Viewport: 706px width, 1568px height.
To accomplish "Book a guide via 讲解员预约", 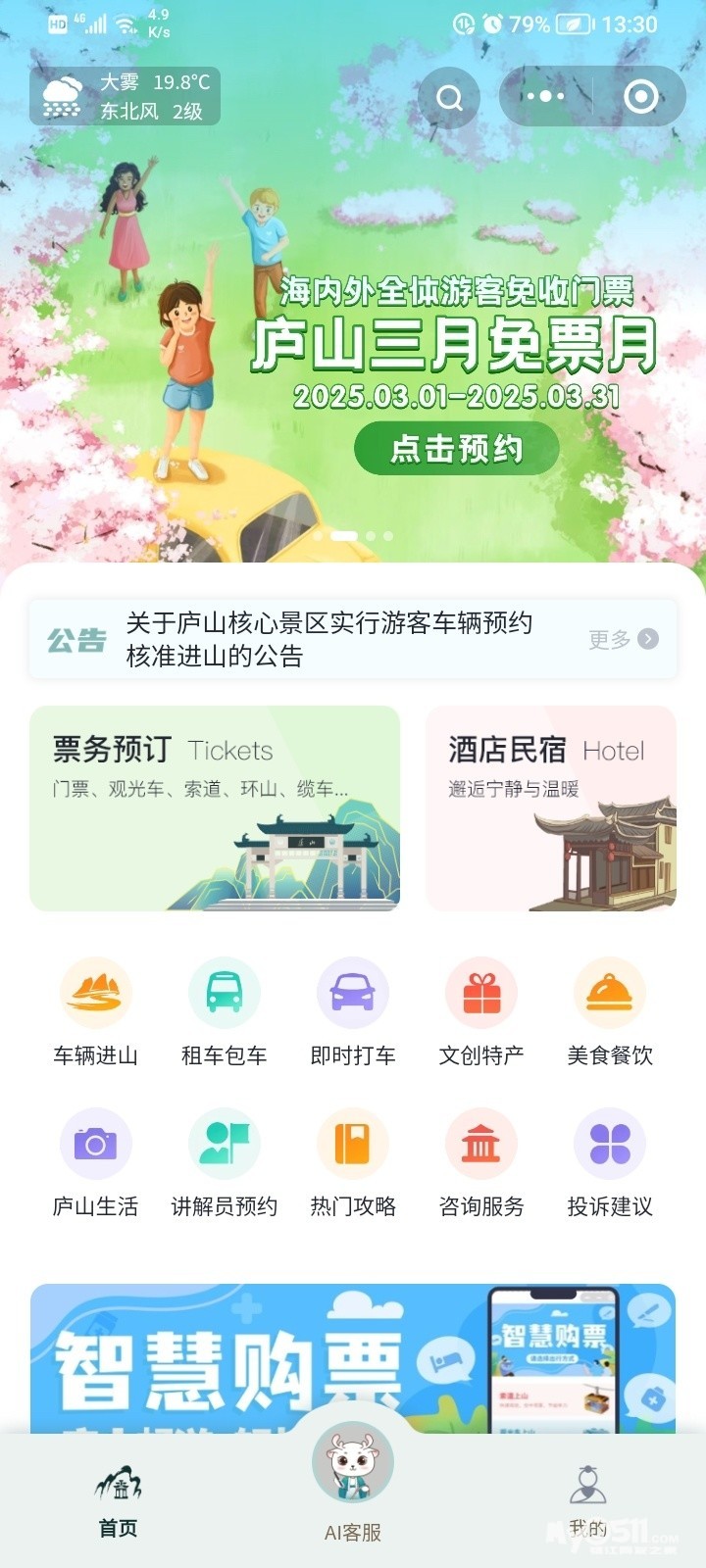I will (224, 1163).
